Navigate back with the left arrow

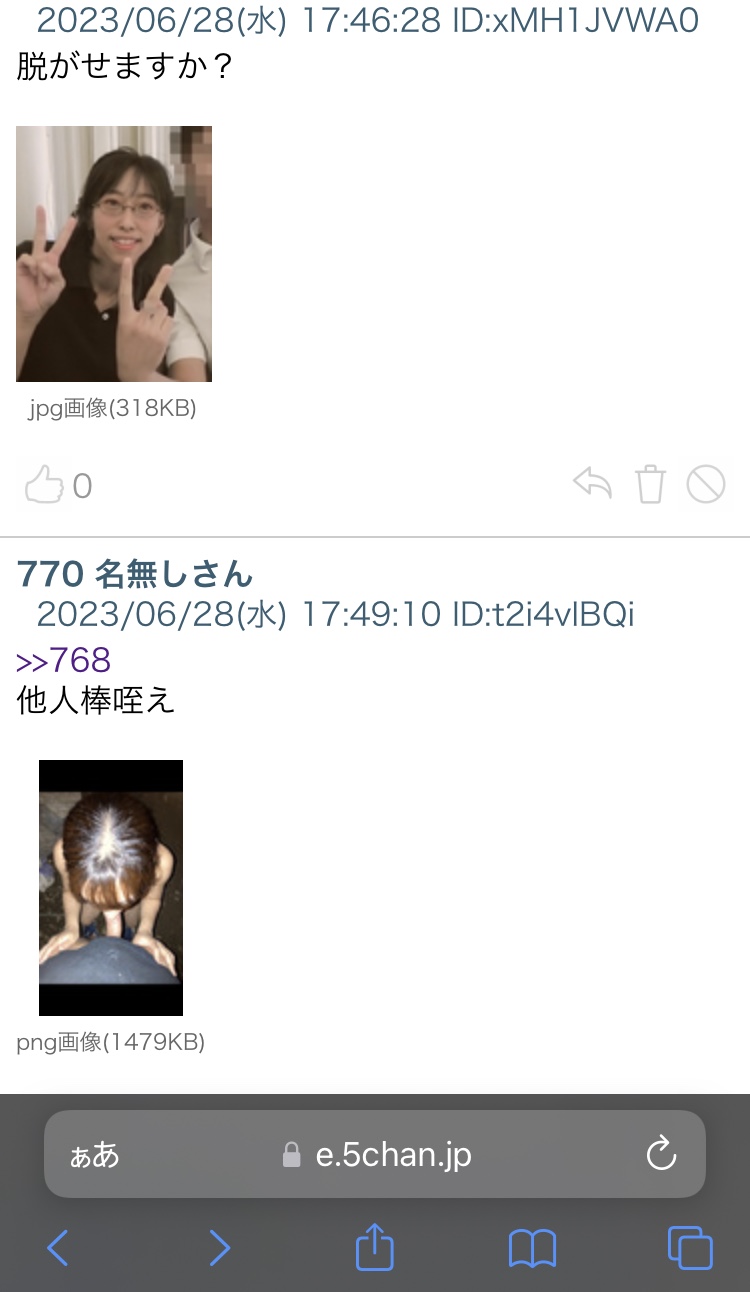tap(57, 1247)
